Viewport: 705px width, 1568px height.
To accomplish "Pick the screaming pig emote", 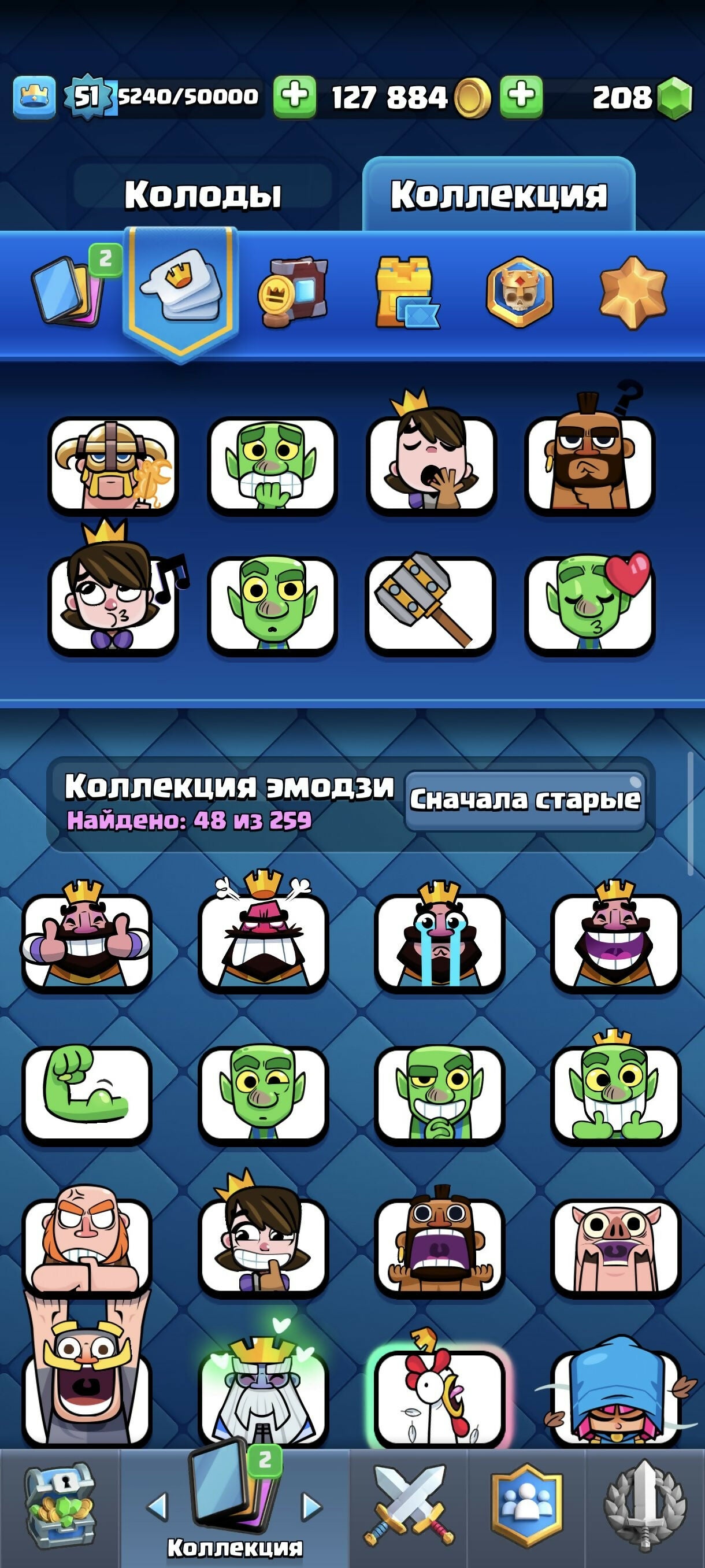I will click(x=615, y=1247).
